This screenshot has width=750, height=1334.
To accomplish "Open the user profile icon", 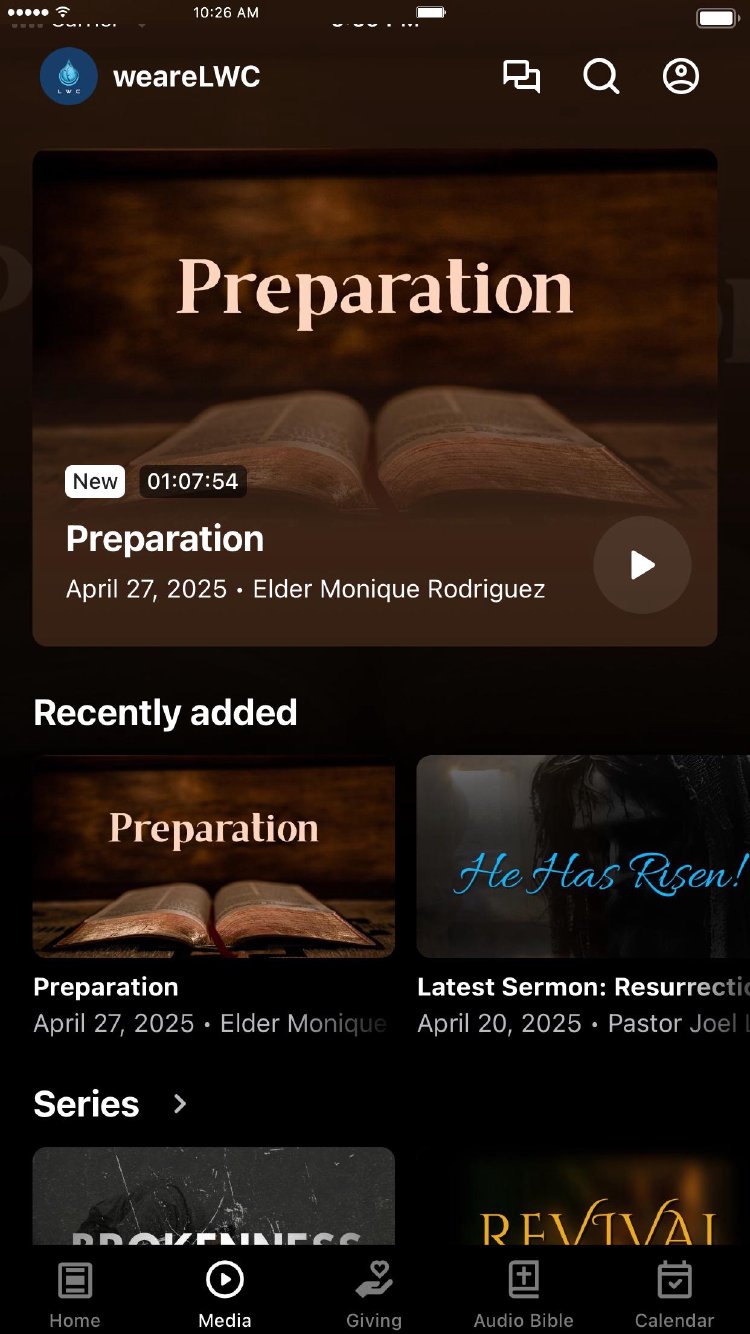I will click(x=681, y=77).
